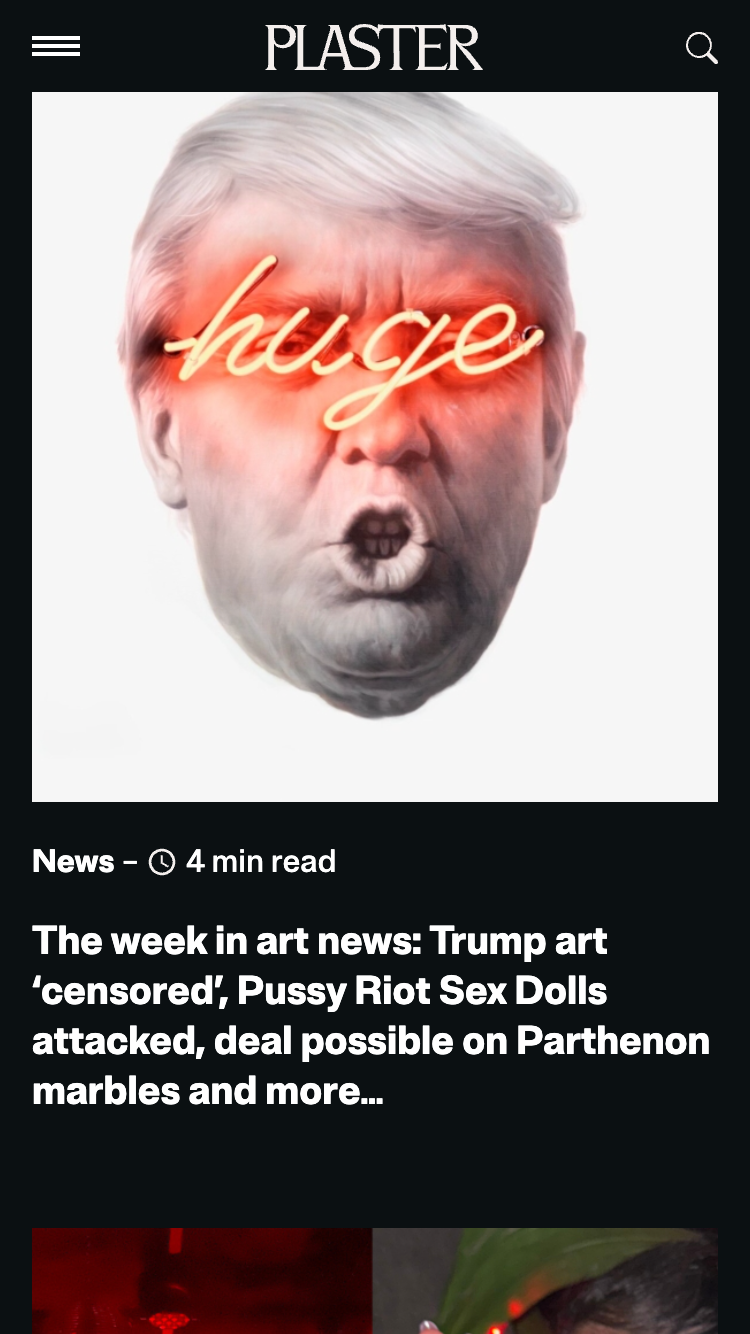
Task: Open the hamburger navigation menu
Action: coord(56,47)
